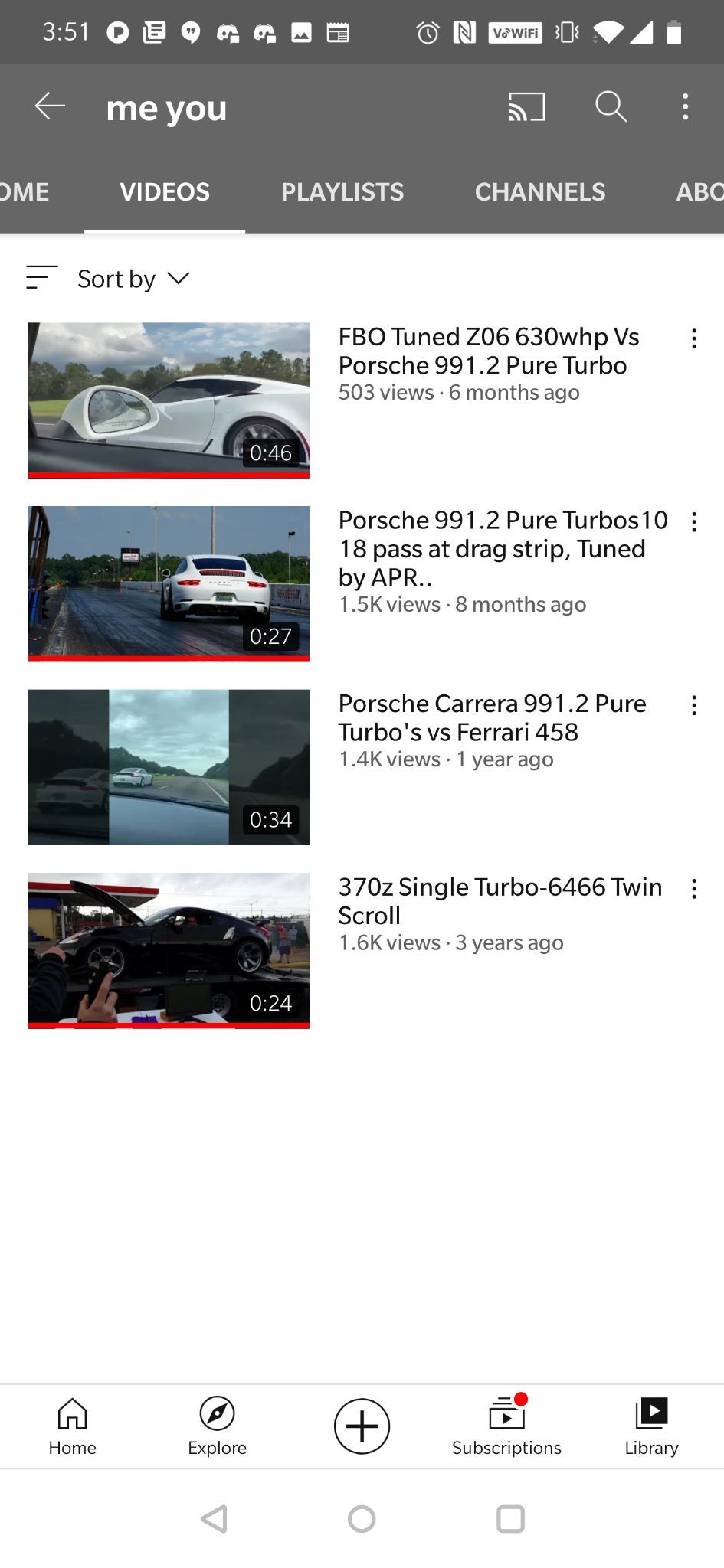Switch to the Channels tab
The width and height of the screenshot is (724, 1568).
[x=539, y=191]
